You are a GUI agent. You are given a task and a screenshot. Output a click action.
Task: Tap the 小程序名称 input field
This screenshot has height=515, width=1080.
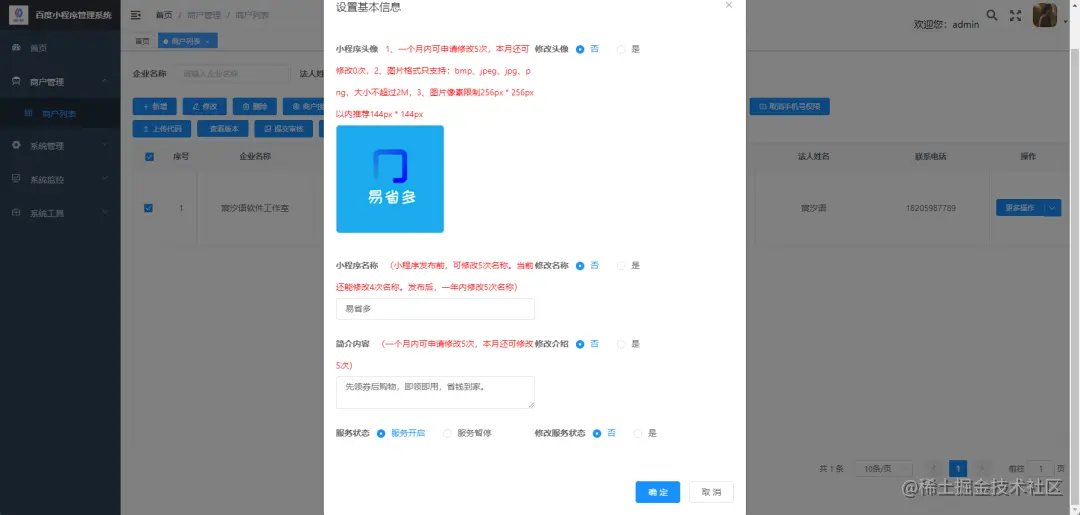435,309
